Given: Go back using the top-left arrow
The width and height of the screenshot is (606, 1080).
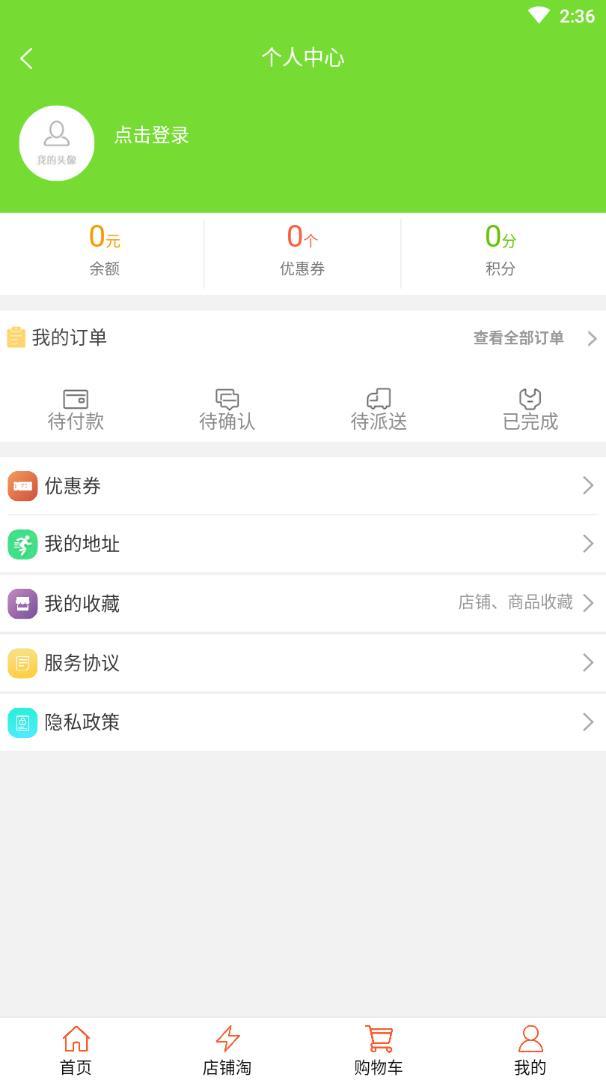Looking at the screenshot, I should click(x=27, y=59).
